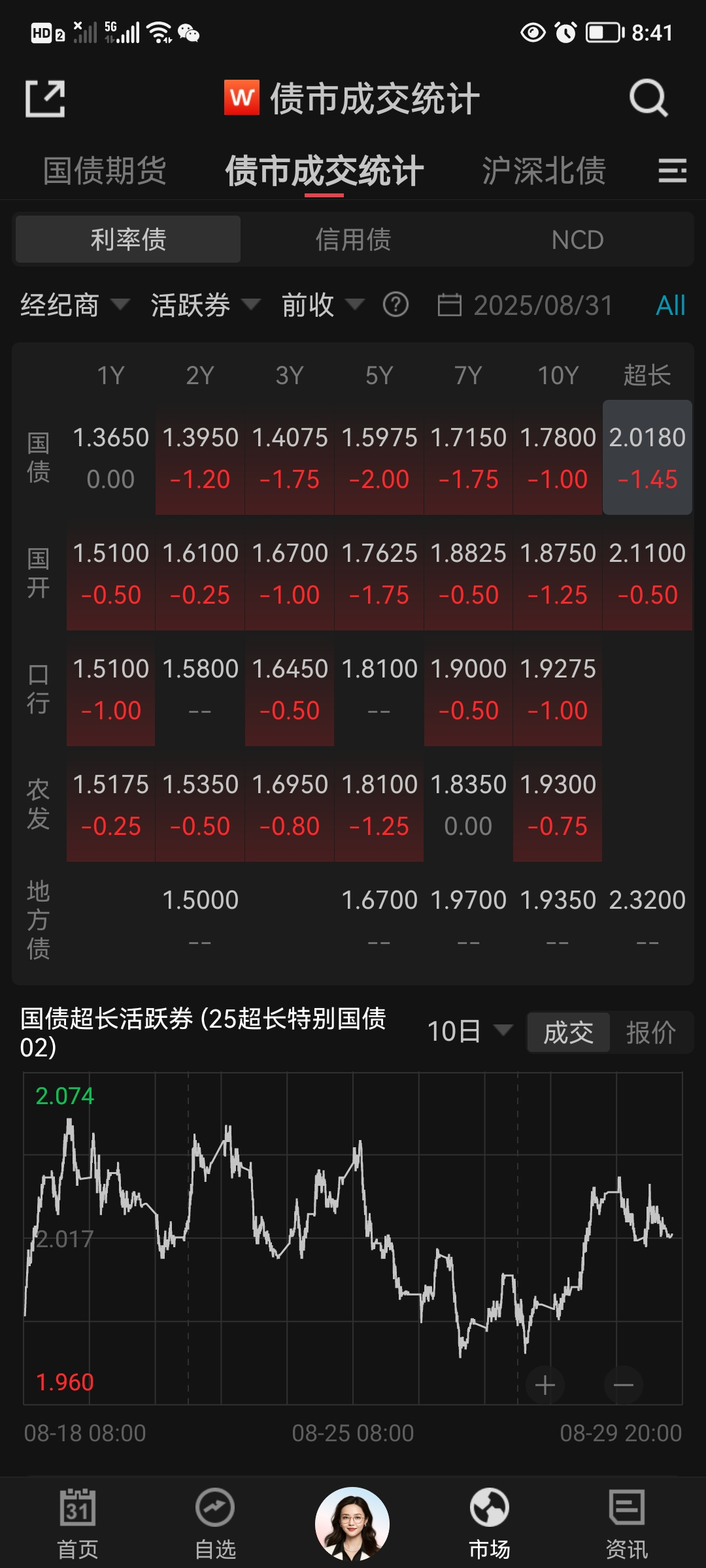Expand the 经纪商 dropdown

pos(75,305)
